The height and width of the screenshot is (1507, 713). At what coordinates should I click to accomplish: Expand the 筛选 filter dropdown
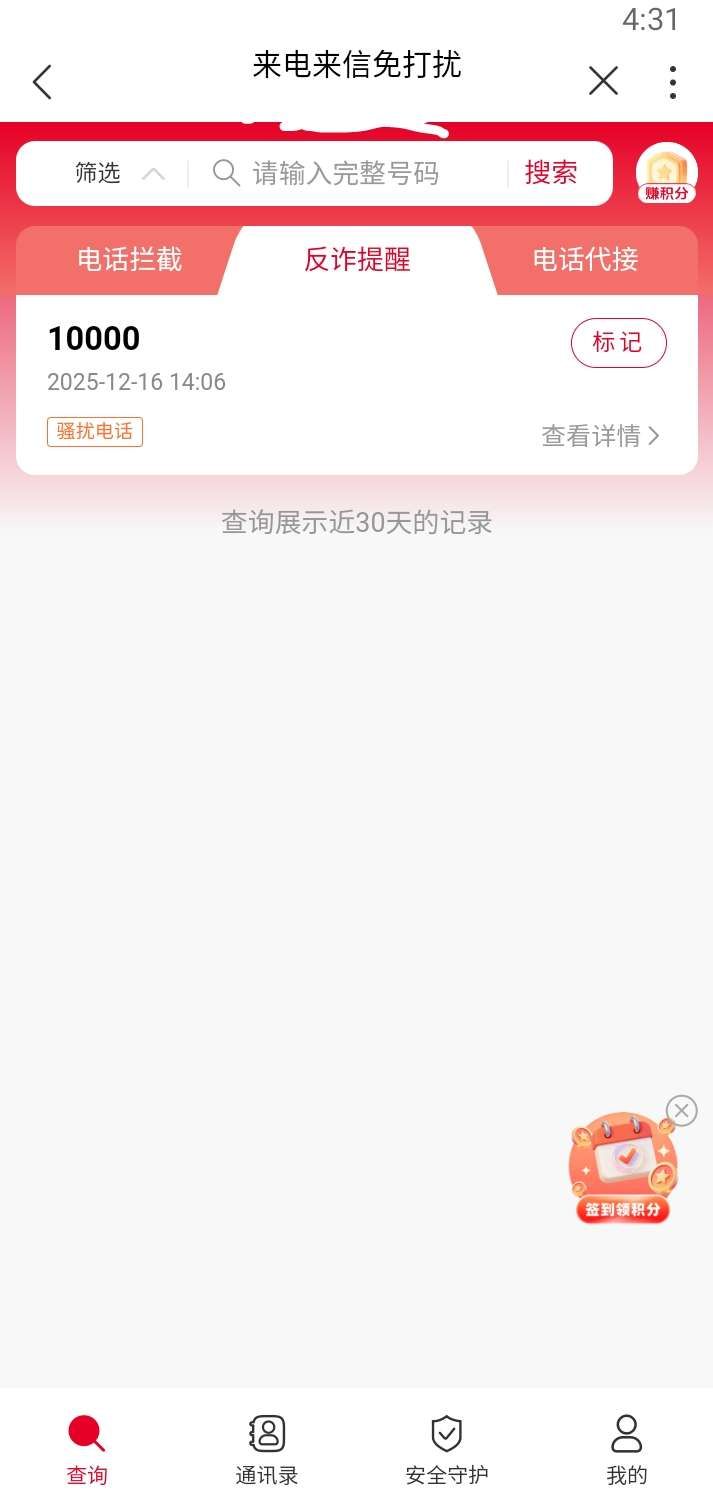pyautogui.click(x=117, y=174)
